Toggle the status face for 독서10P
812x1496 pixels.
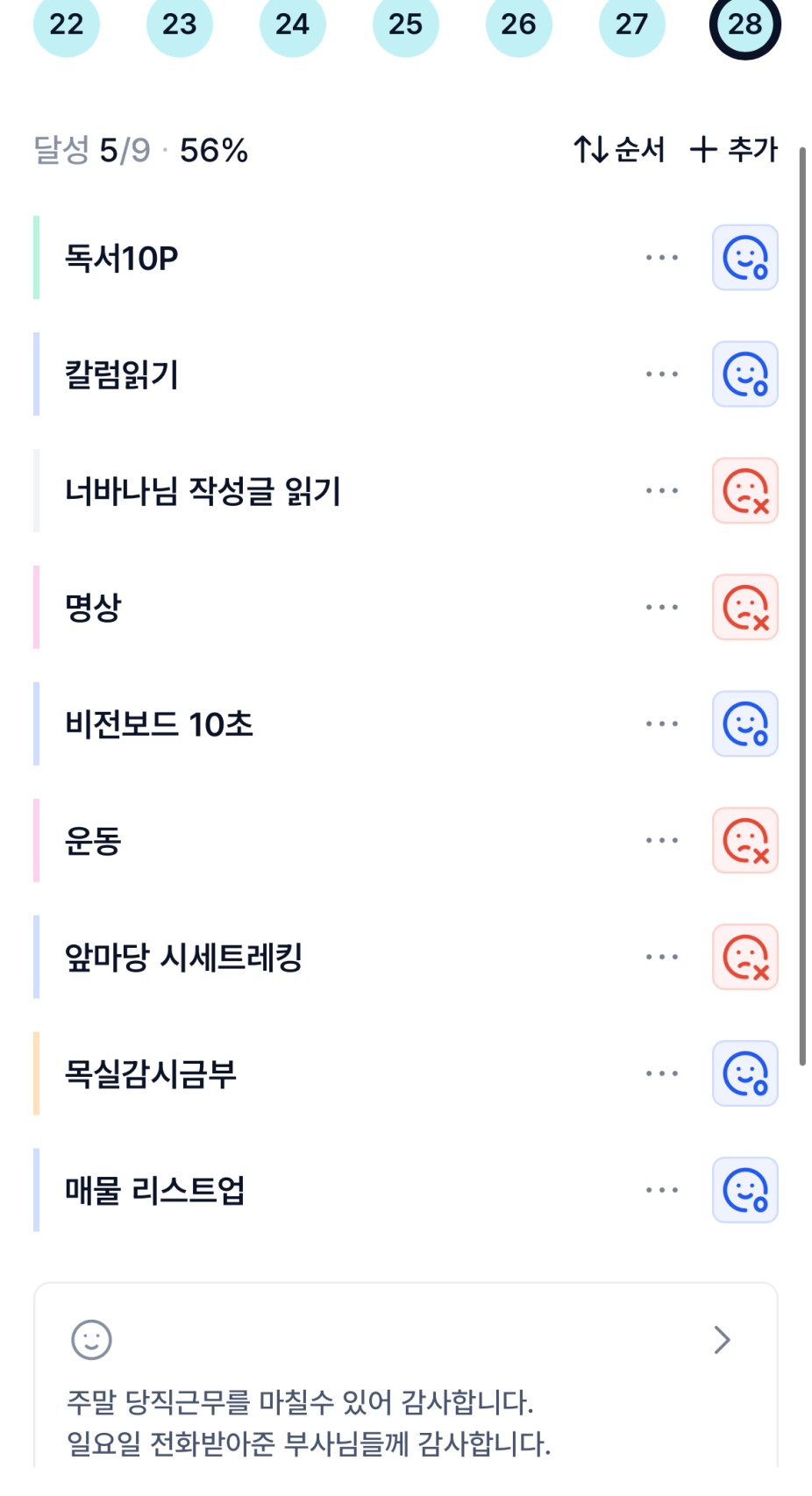click(744, 258)
